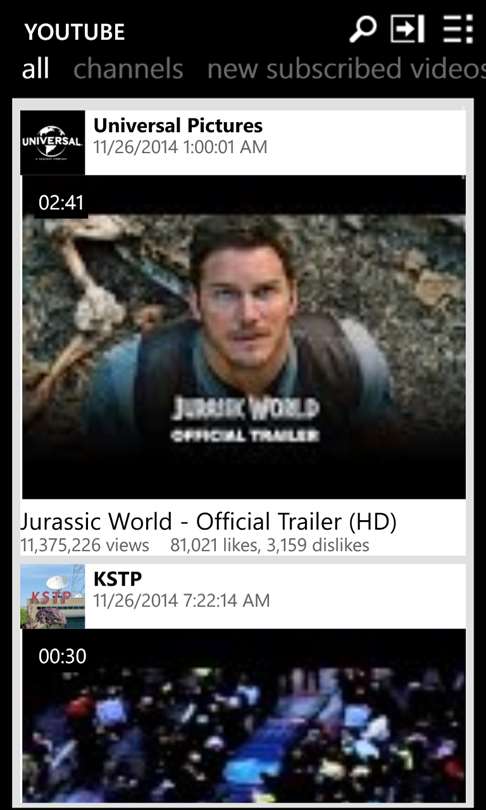Viewport: 486px width, 810px height.
Task: Switch to new subscribed videos tab
Action: pyautogui.click(x=347, y=69)
